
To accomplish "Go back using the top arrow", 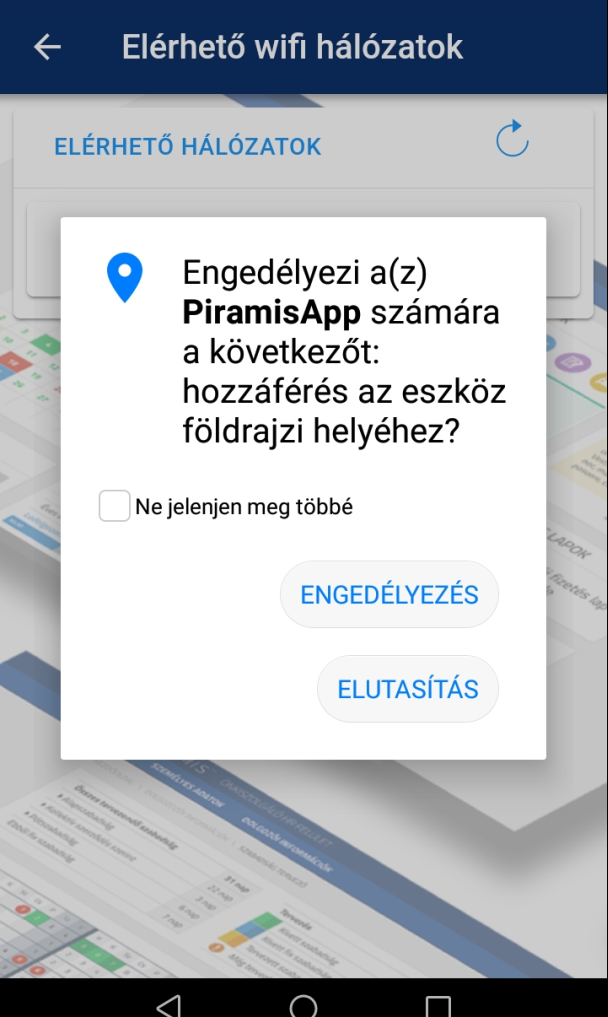I will (47, 47).
